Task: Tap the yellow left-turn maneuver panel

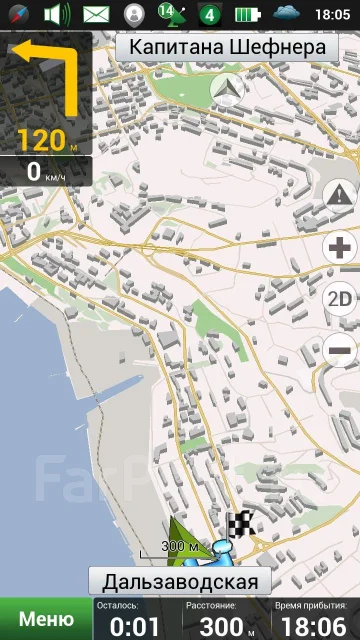Action: (46, 93)
